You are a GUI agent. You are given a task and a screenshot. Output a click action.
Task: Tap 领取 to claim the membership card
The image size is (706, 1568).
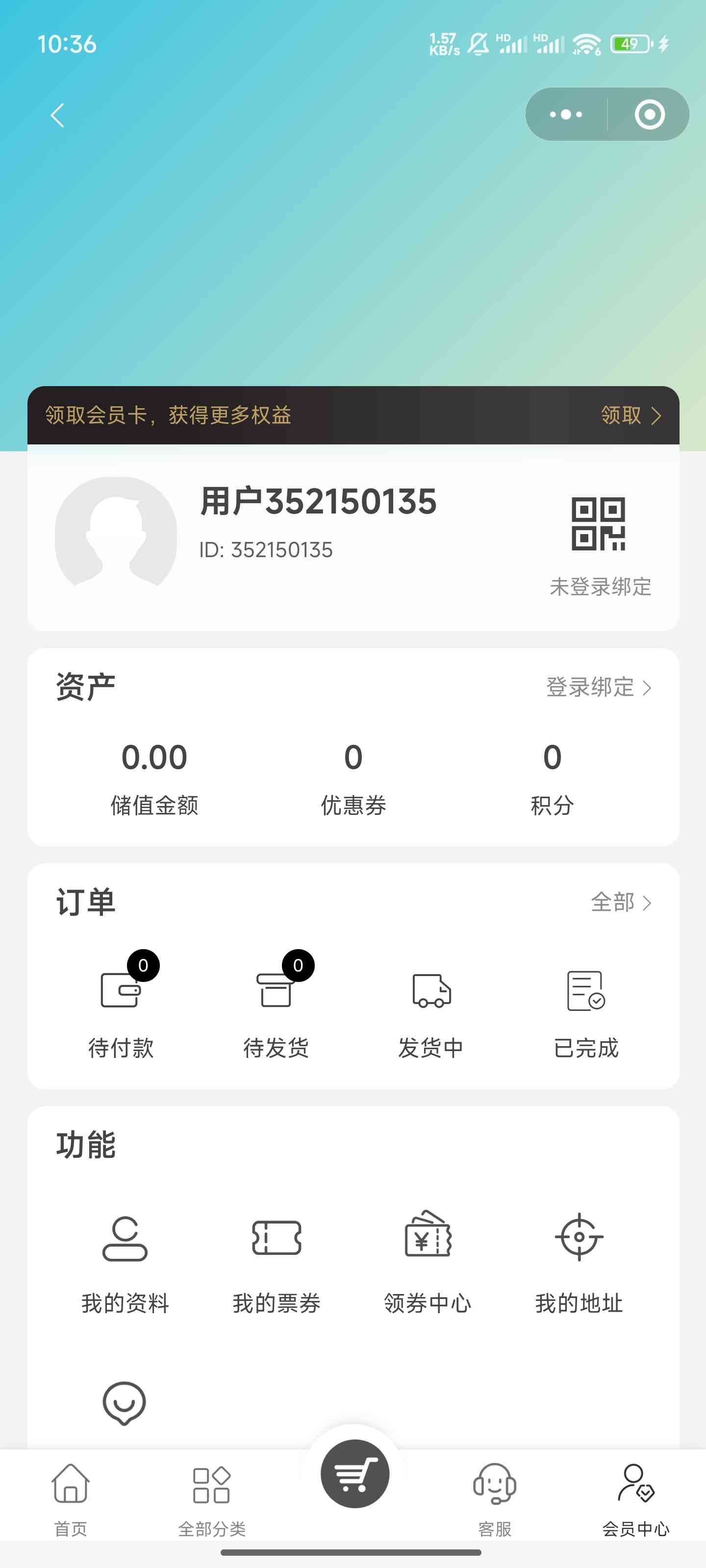click(x=631, y=415)
